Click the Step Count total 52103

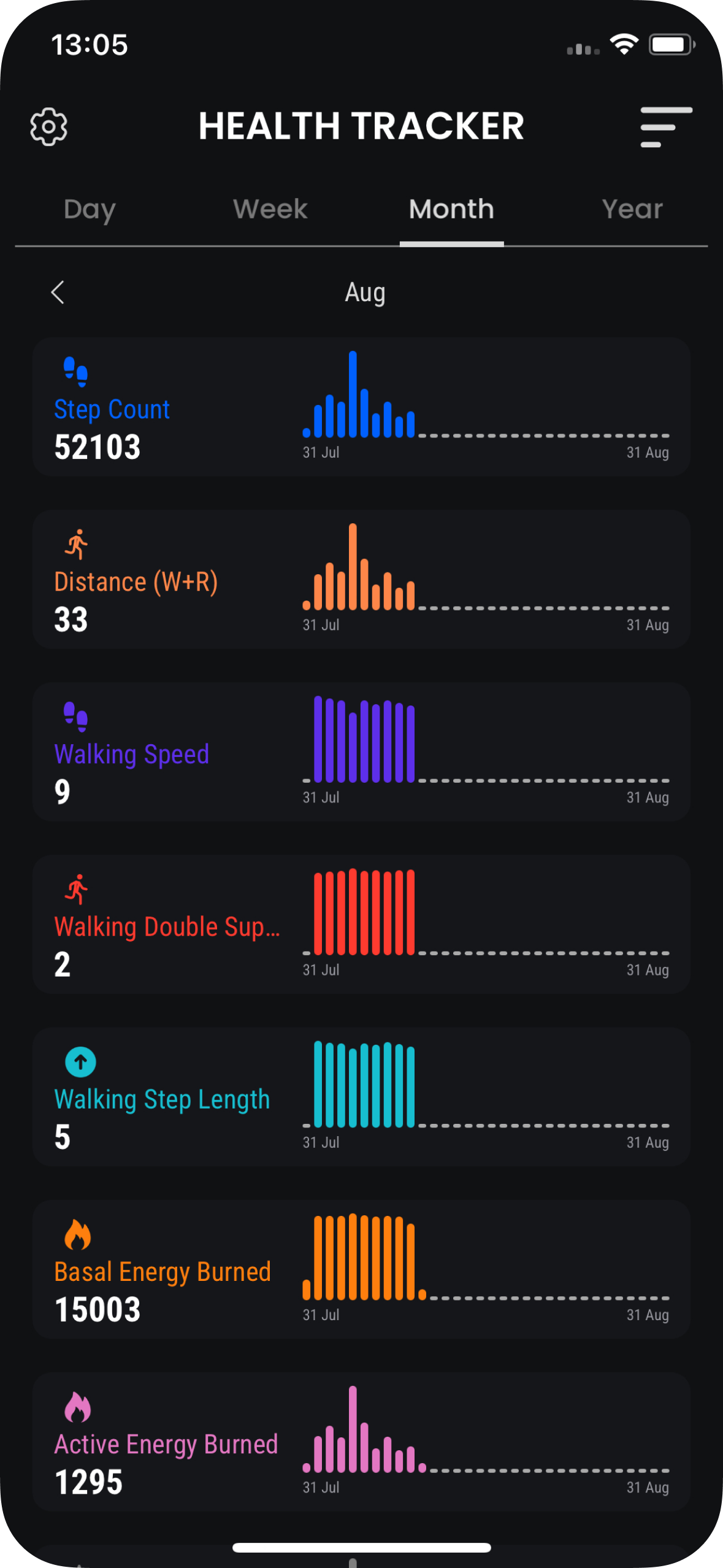pos(98,446)
